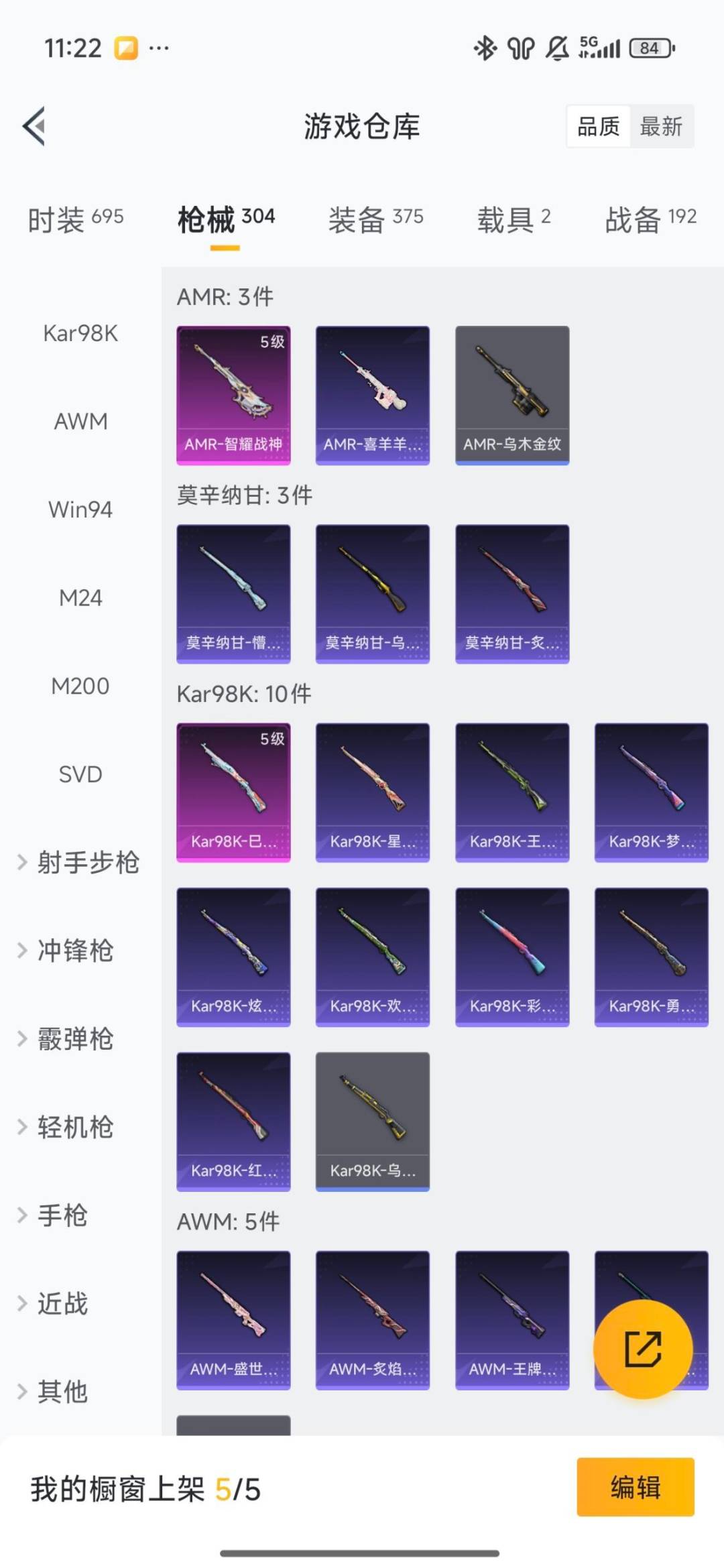
Task: Open the AMR-智耀战神 skin
Action: pyautogui.click(x=233, y=395)
